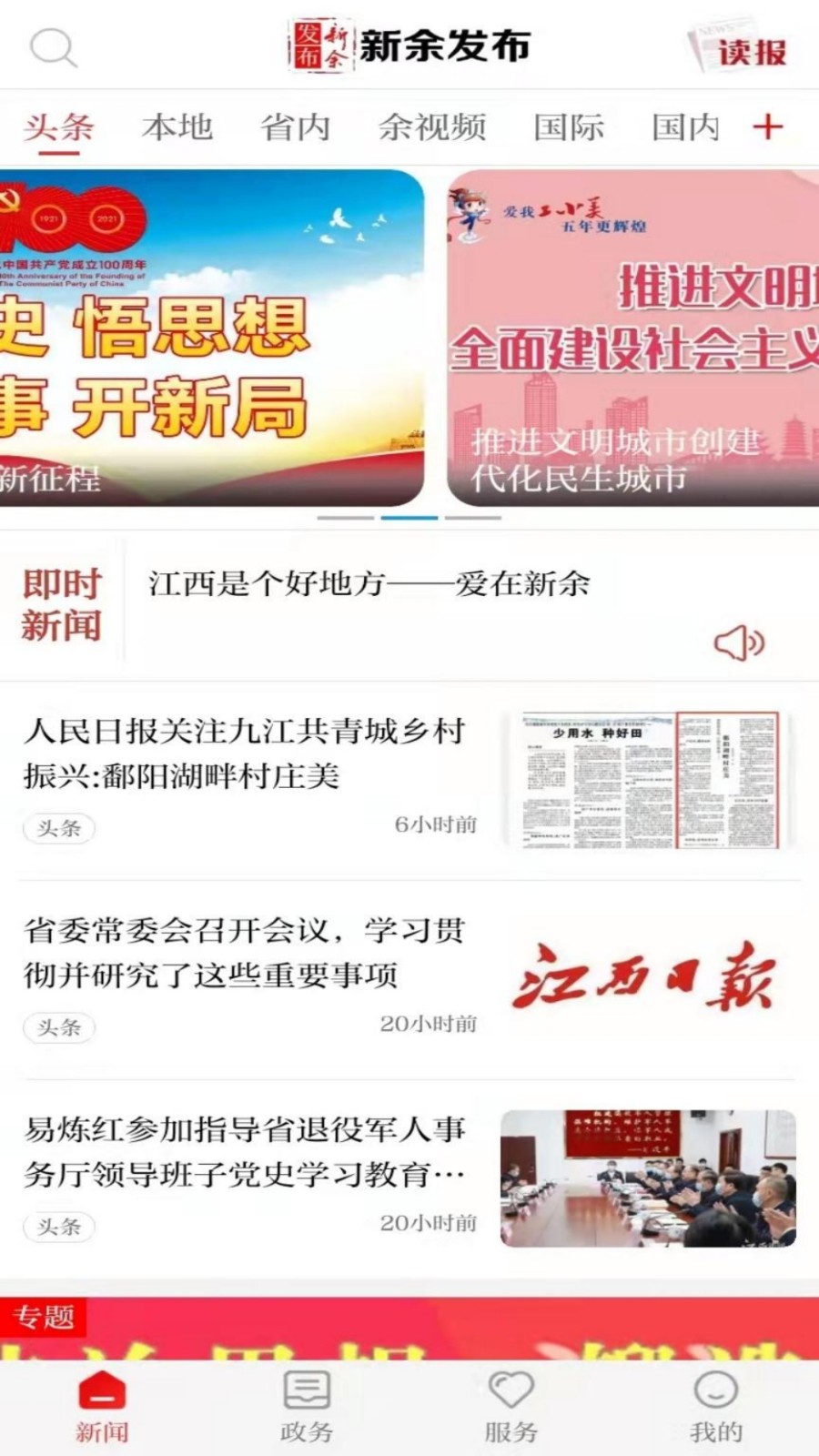This screenshot has height=1456, width=819.
Task: Switch to the 国际 tab
Action: tap(570, 126)
